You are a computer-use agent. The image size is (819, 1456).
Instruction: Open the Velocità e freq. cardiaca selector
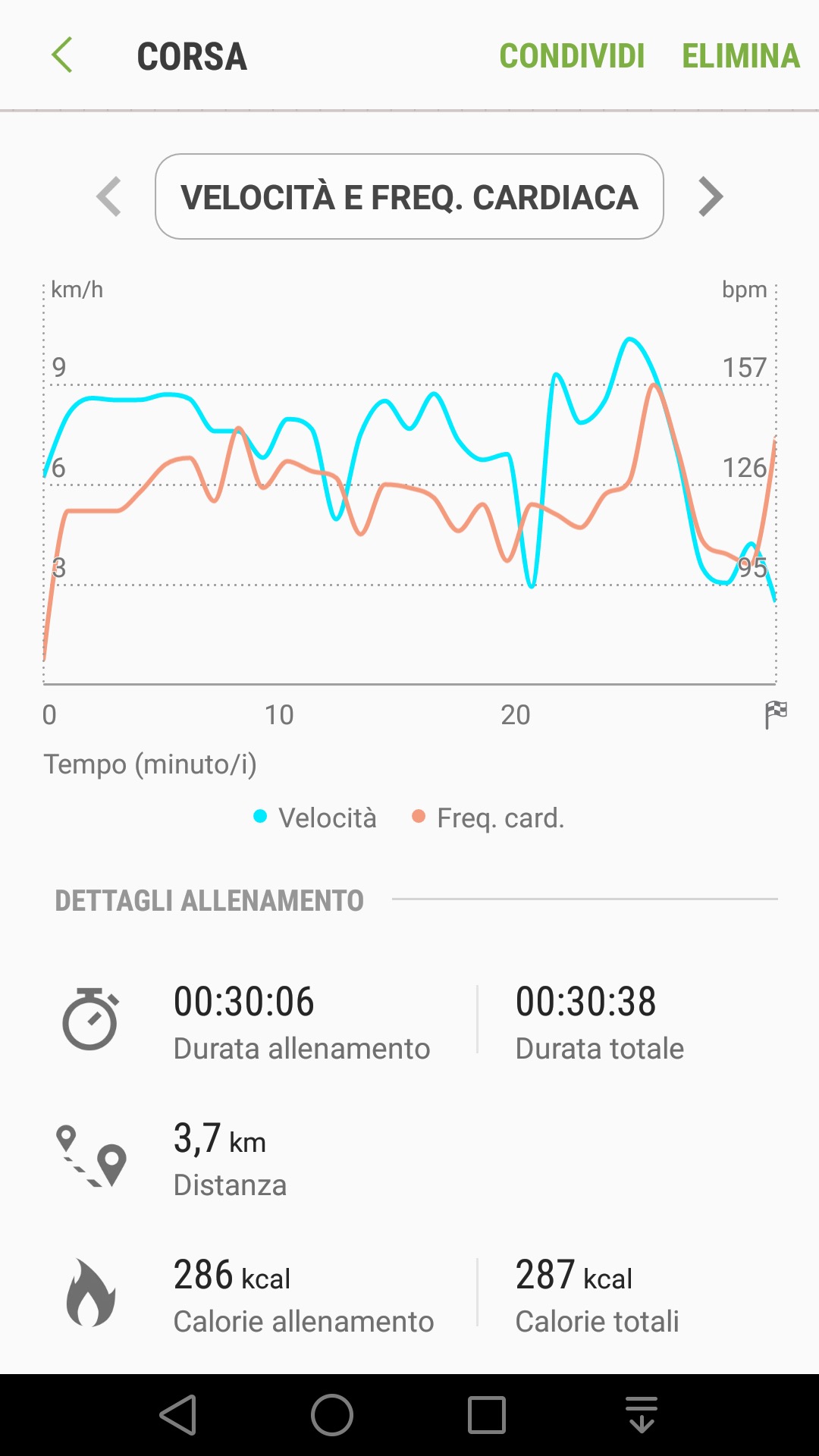tap(409, 197)
